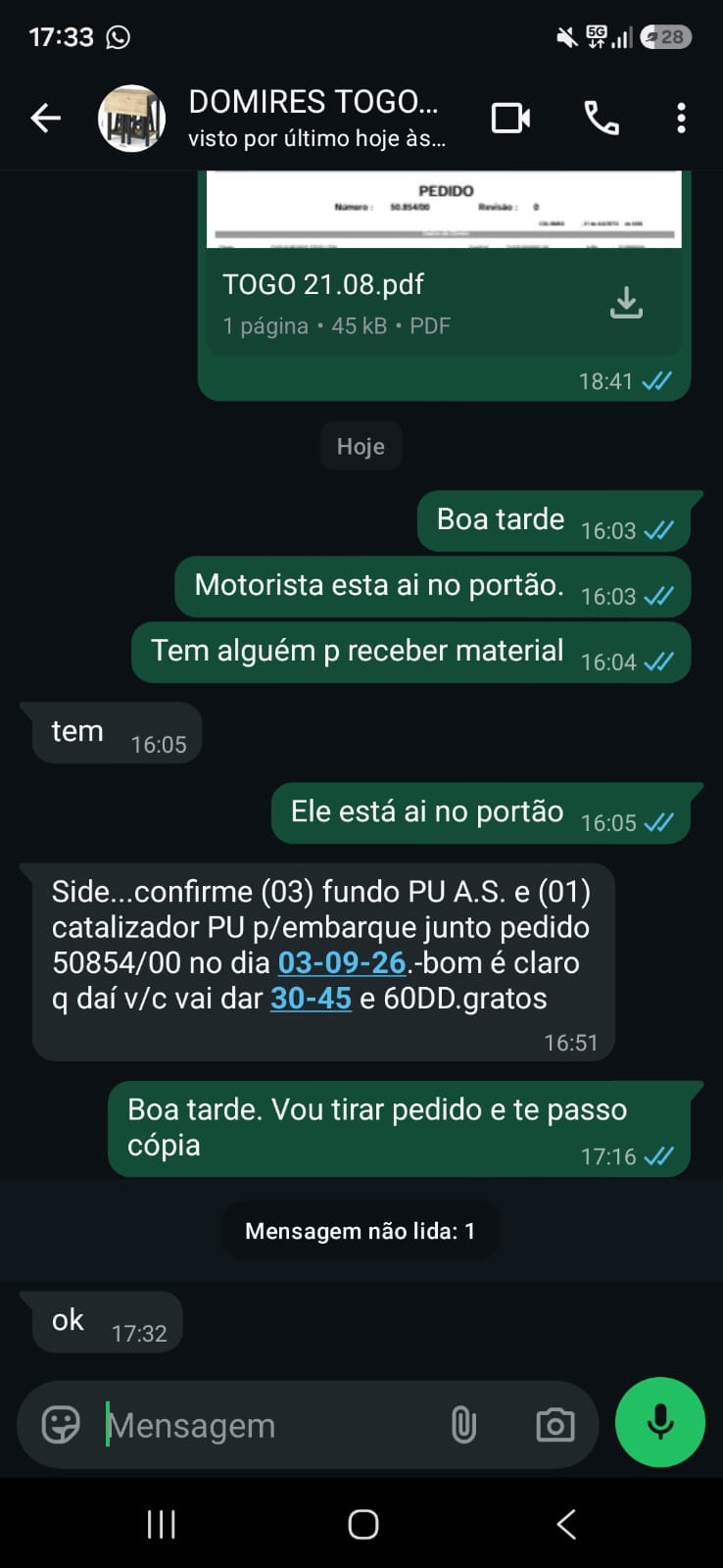The image size is (723, 1568).
Task: Tap the 30-45 link in the message
Action: [x=311, y=998]
